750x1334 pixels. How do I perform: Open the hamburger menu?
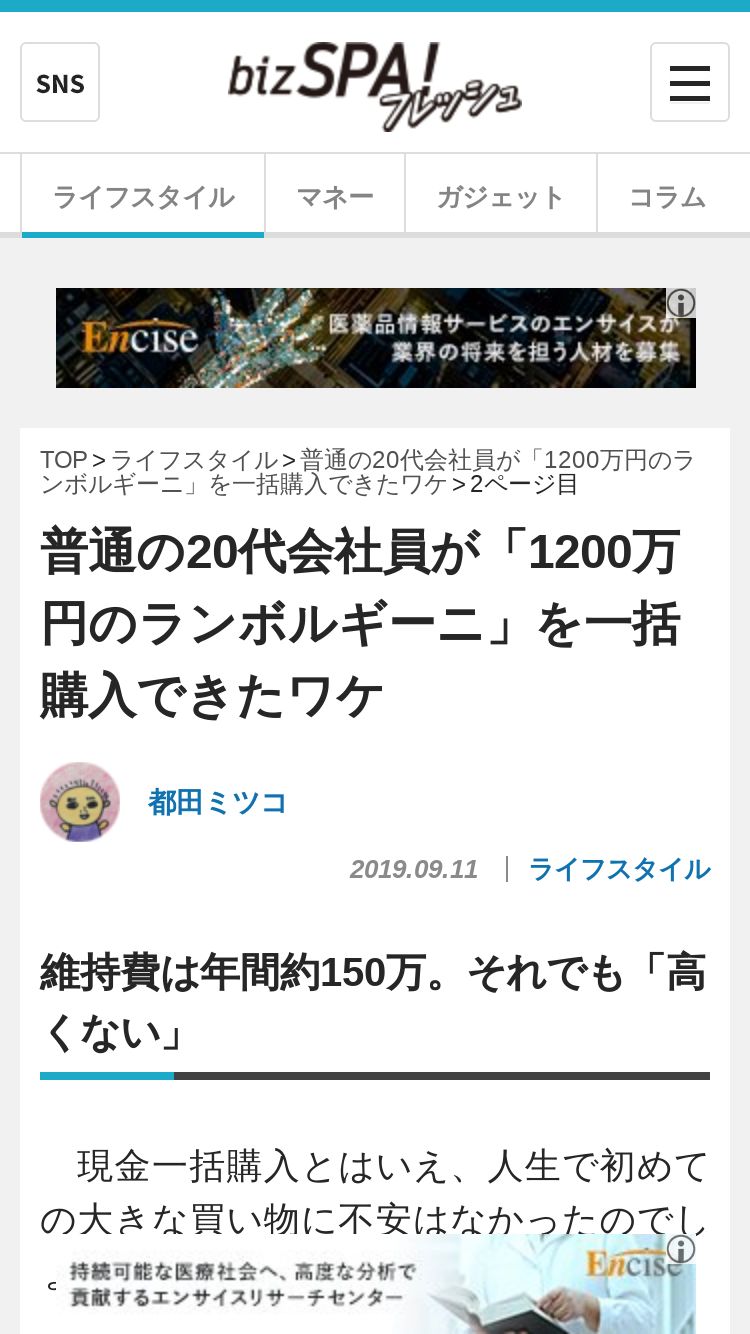[x=690, y=82]
